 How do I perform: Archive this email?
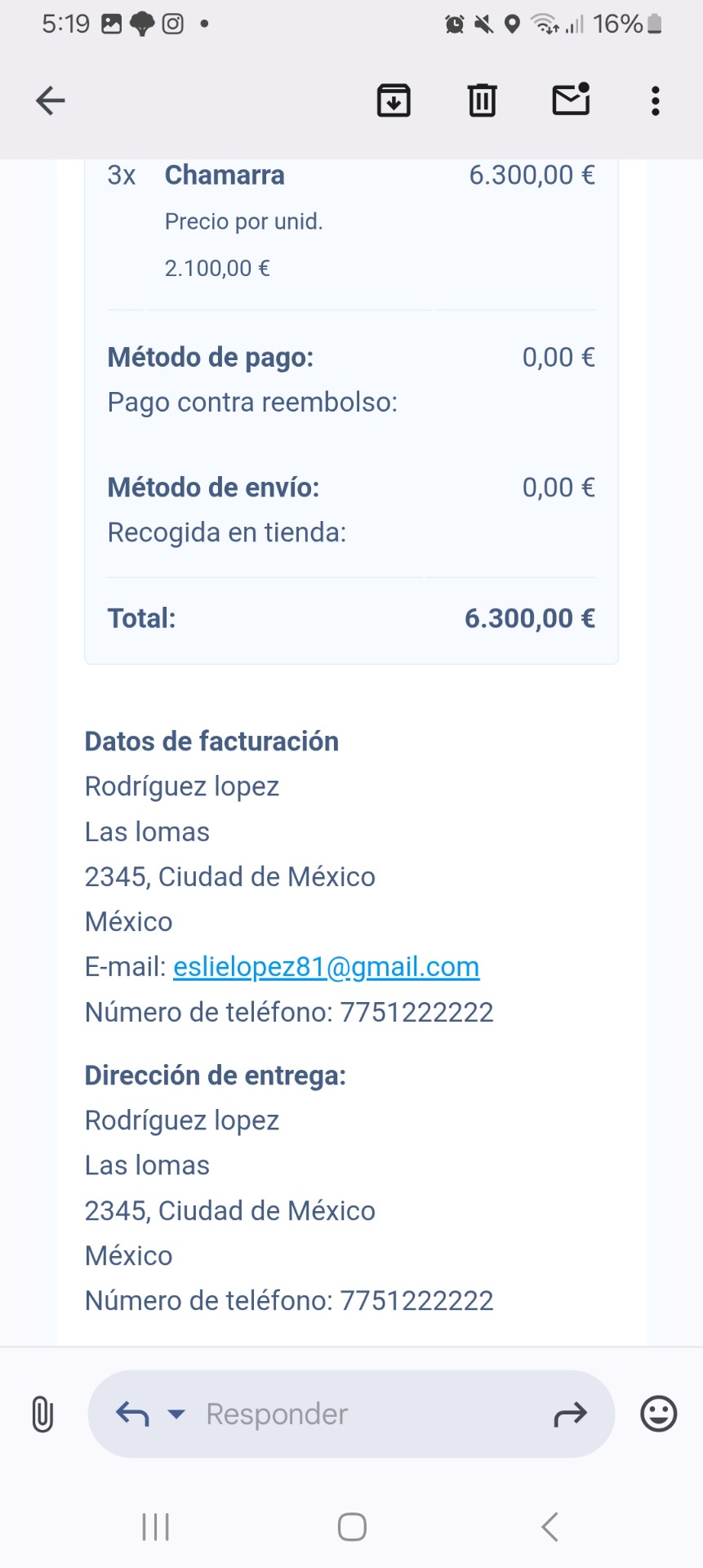394,100
